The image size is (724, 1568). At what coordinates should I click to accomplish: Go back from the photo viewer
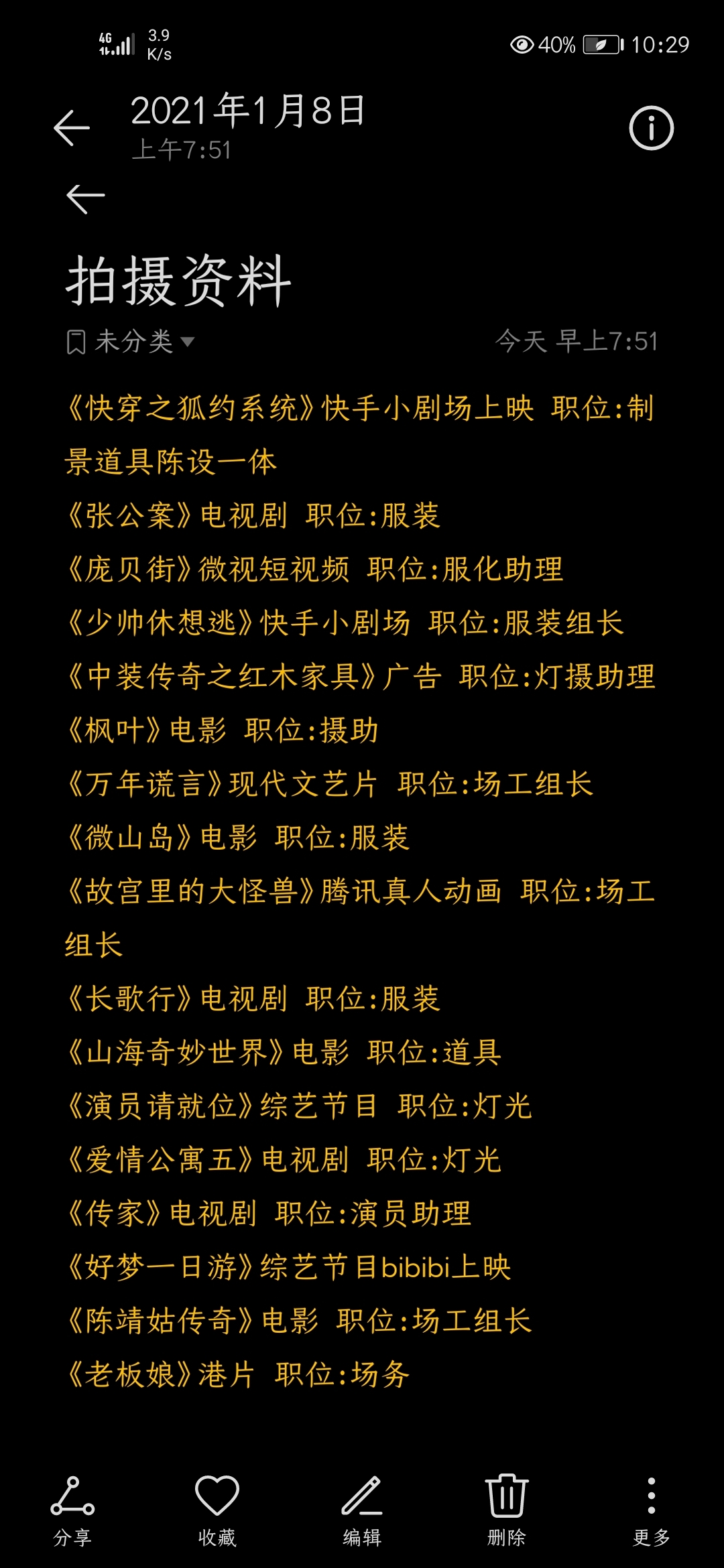[72, 127]
